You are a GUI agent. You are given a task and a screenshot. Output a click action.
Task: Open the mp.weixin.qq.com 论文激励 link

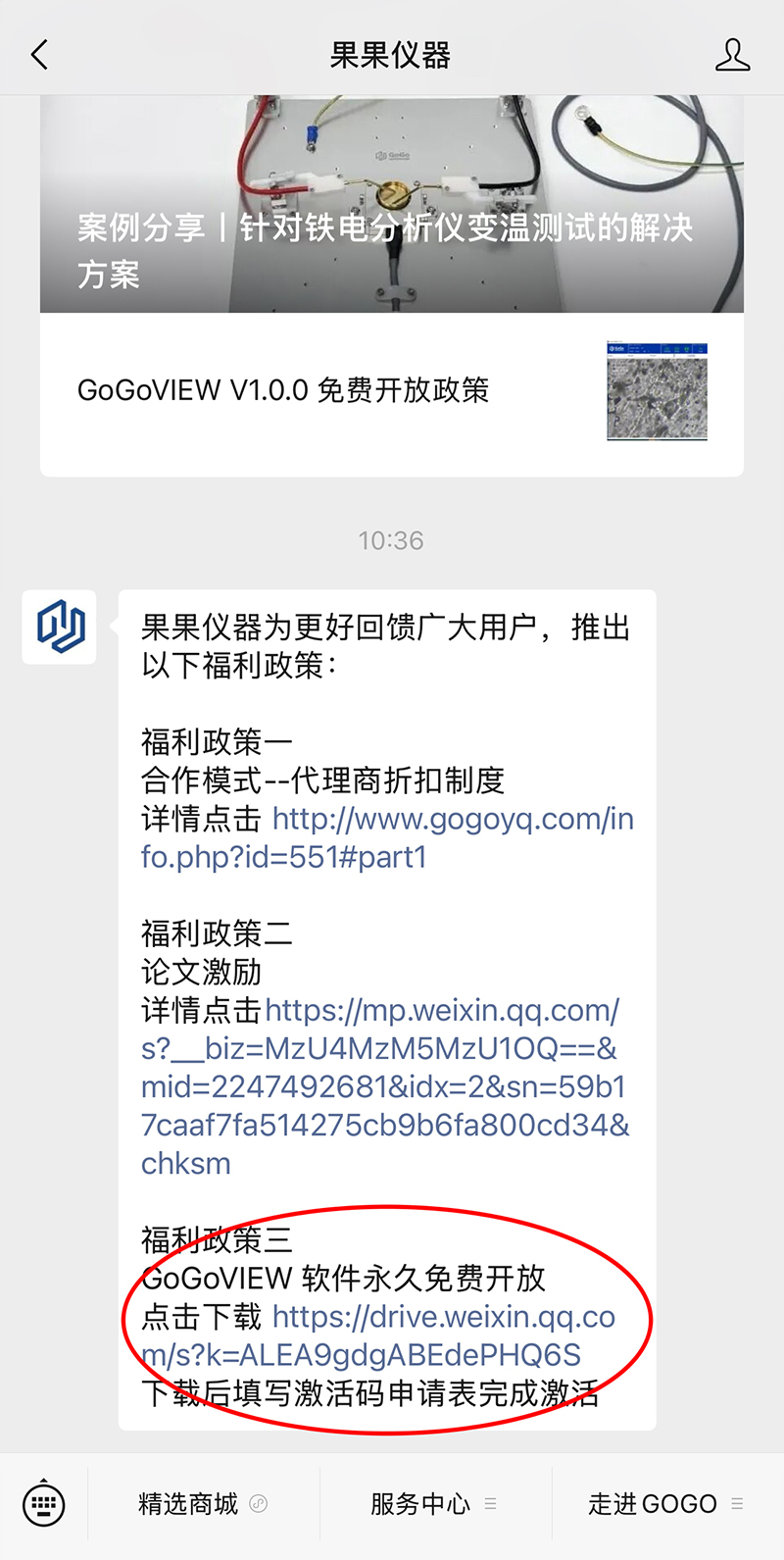click(385, 1086)
